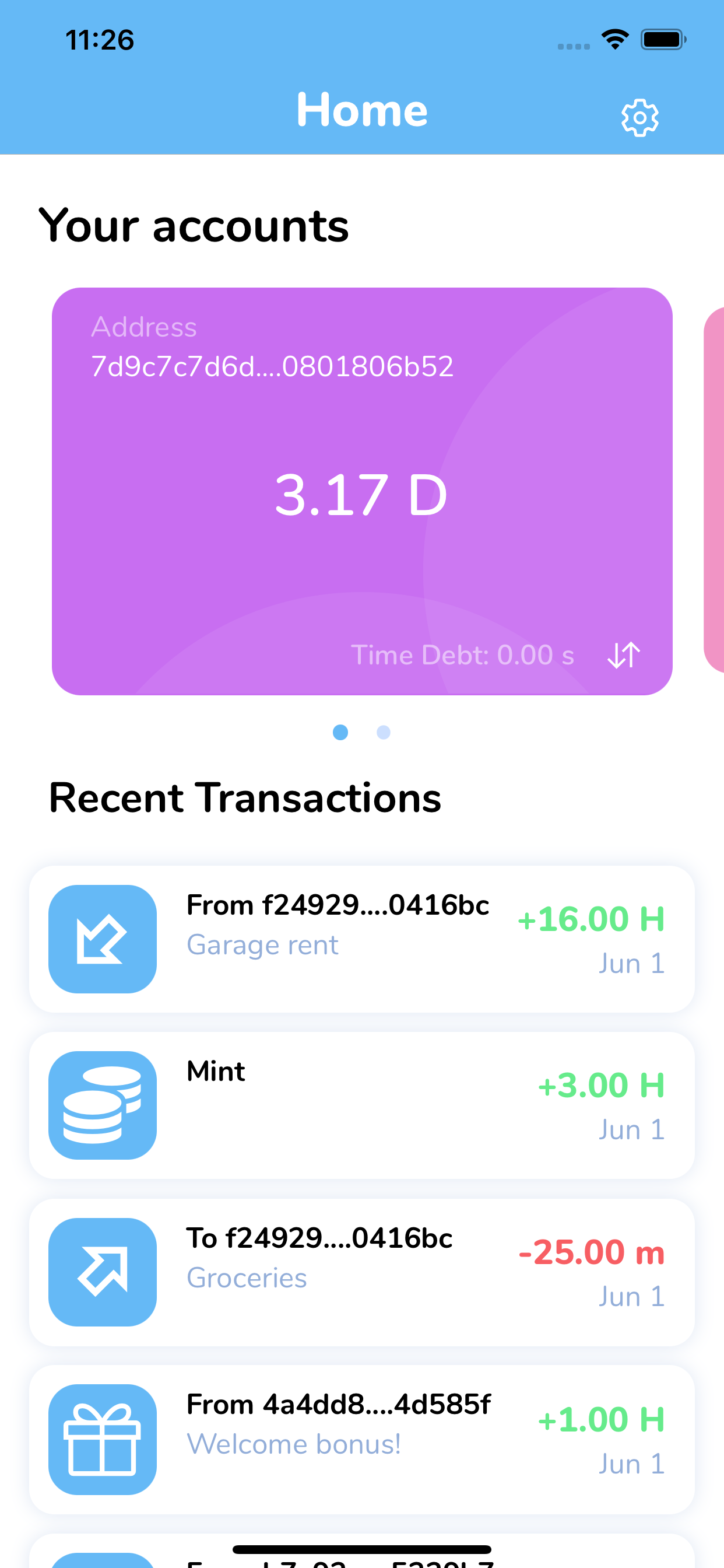Click the Time Debt label
The height and width of the screenshot is (1568, 724).
(x=463, y=654)
